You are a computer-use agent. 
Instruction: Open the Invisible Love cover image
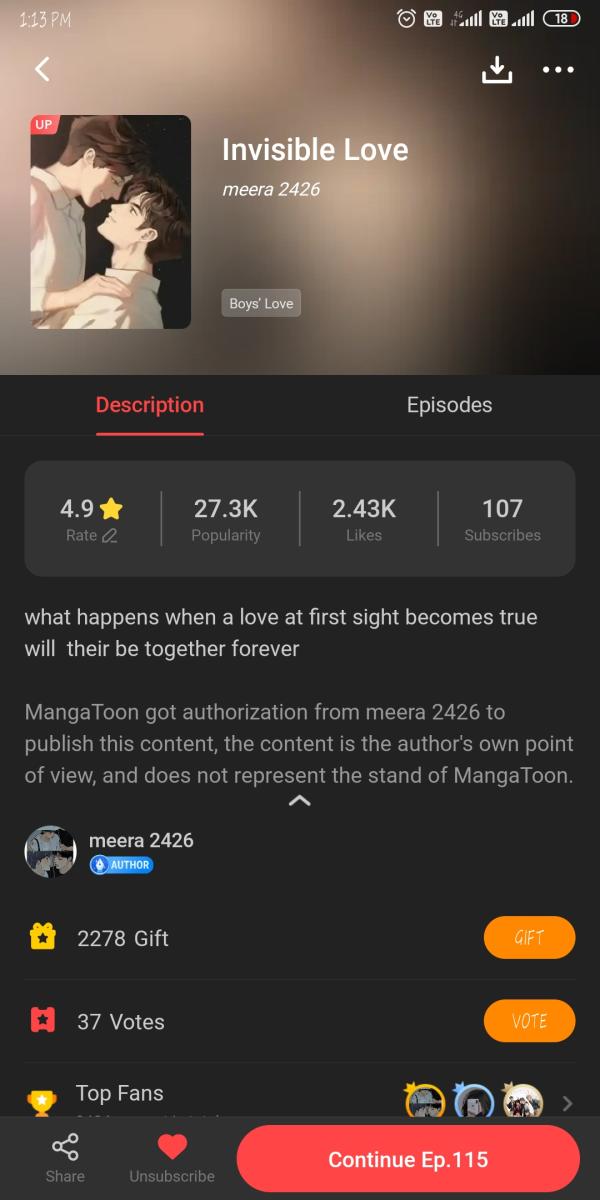click(x=111, y=222)
